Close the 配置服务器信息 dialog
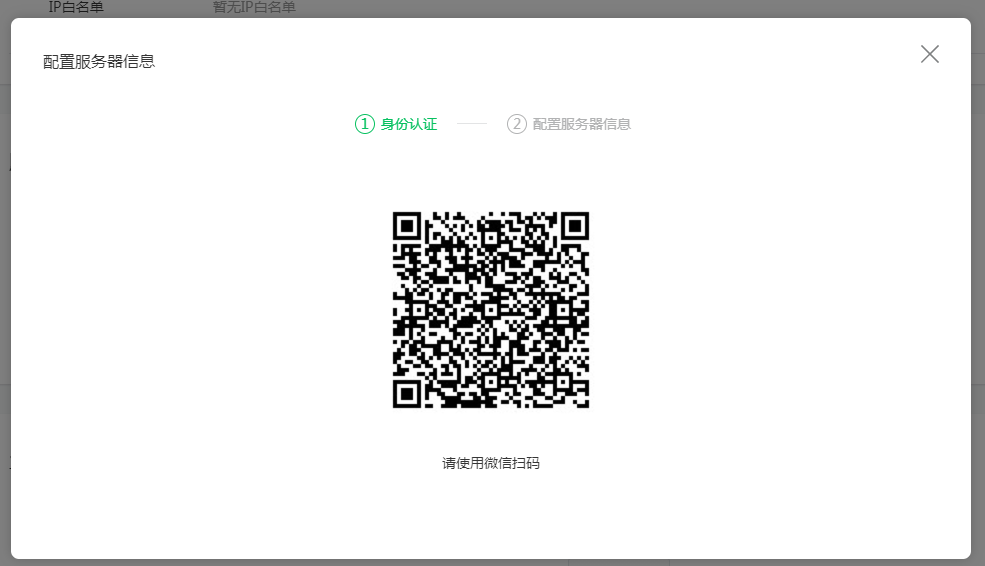 [930, 54]
